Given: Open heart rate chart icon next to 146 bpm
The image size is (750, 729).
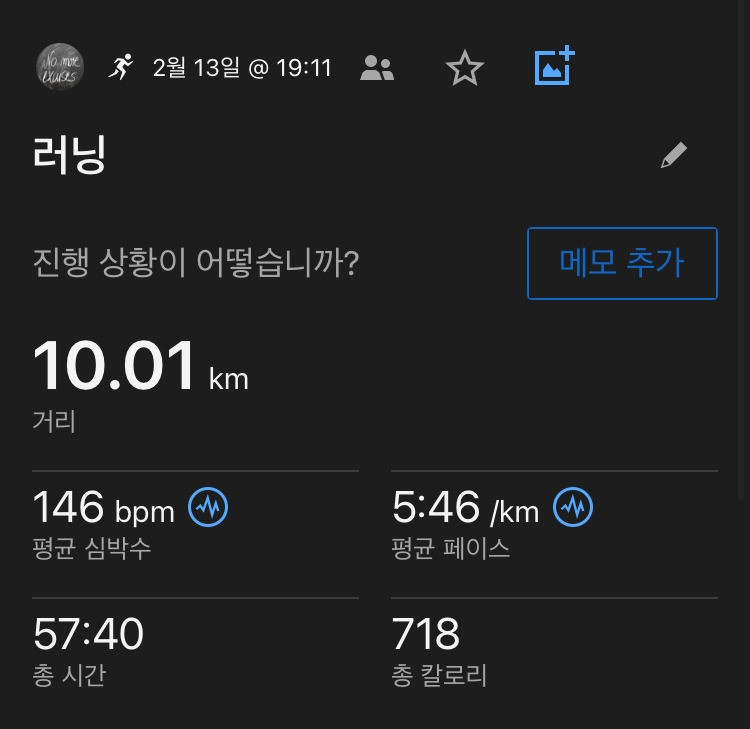Looking at the screenshot, I should coord(208,509).
